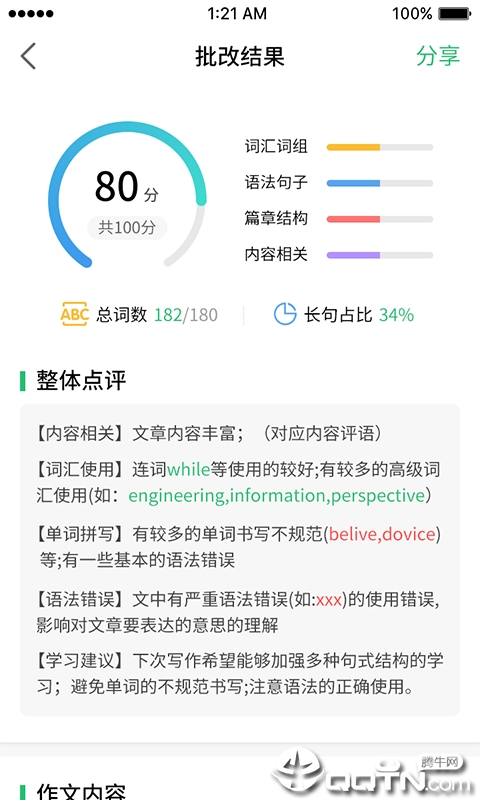Image resolution: width=480 pixels, height=800 pixels.
Task: Go back from the 批改结果 page
Action: 29,56
